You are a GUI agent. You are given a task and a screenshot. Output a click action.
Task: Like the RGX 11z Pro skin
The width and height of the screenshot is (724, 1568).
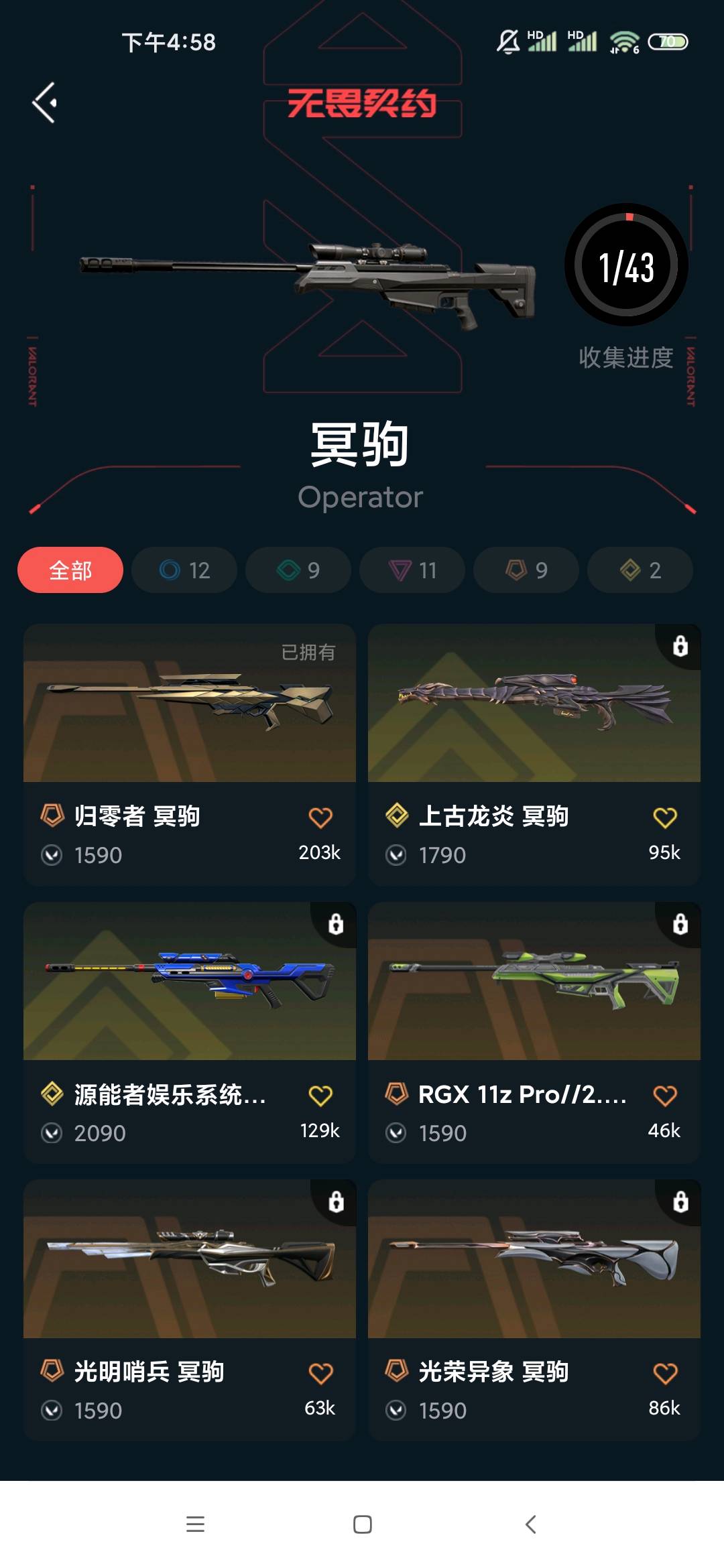click(x=665, y=1096)
